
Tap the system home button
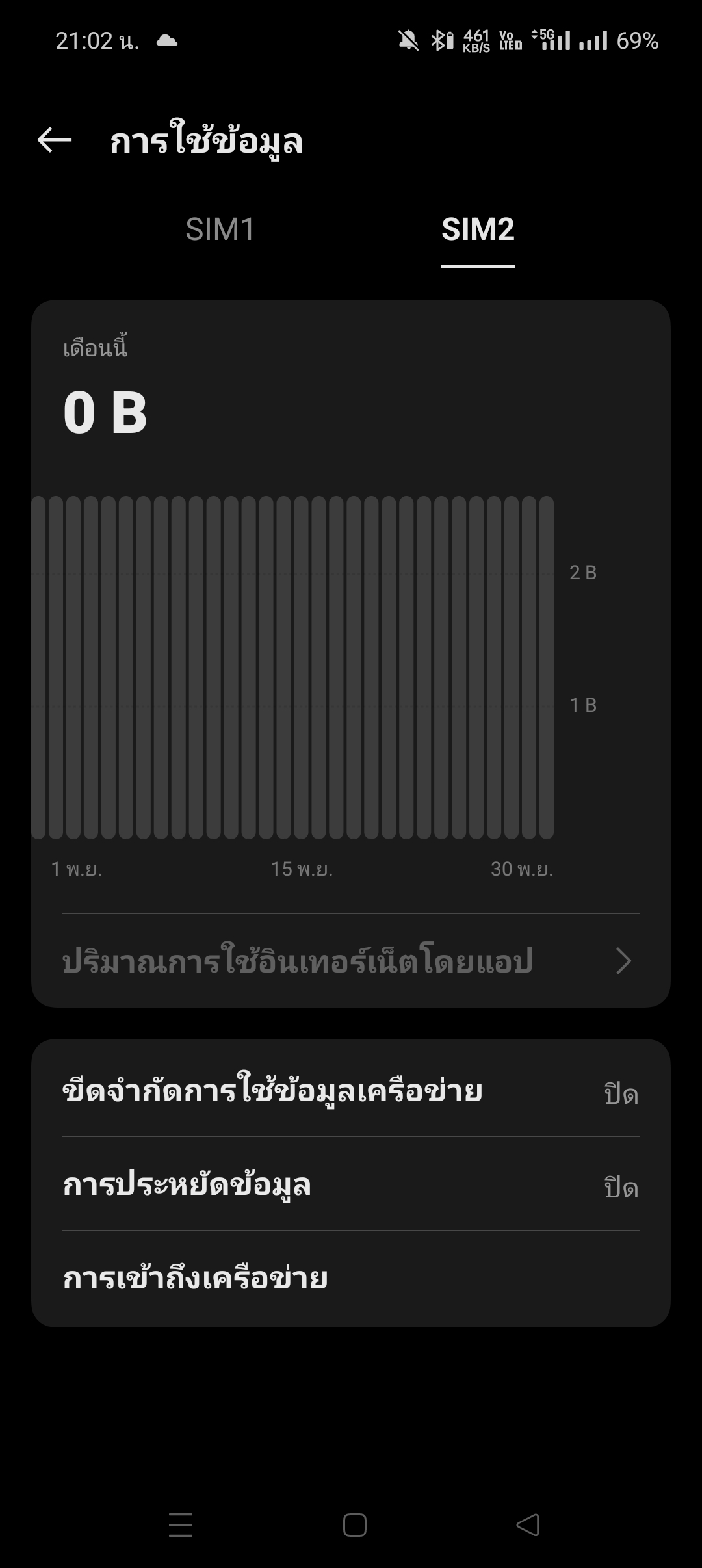(355, 1525)
